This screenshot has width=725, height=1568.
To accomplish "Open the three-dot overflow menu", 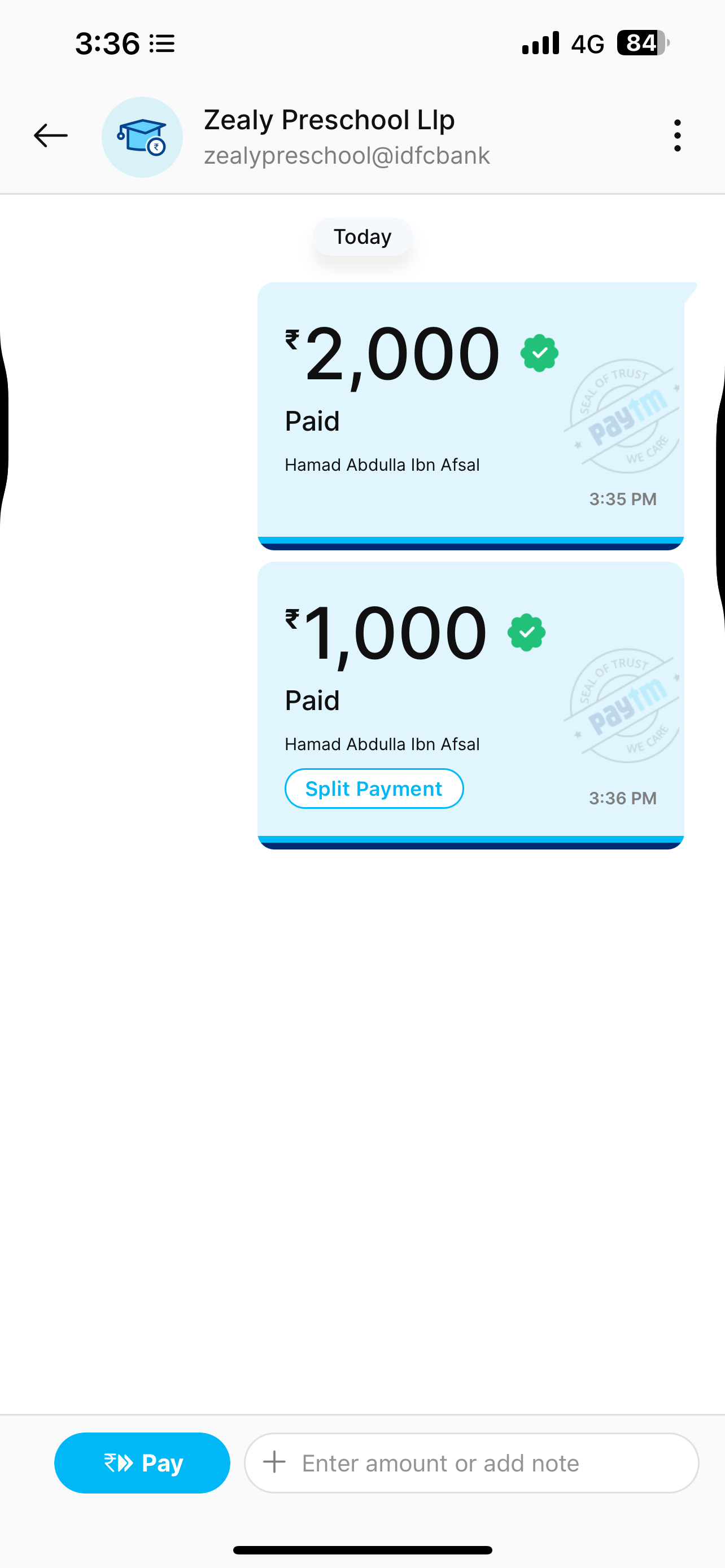I will point(677,135).
